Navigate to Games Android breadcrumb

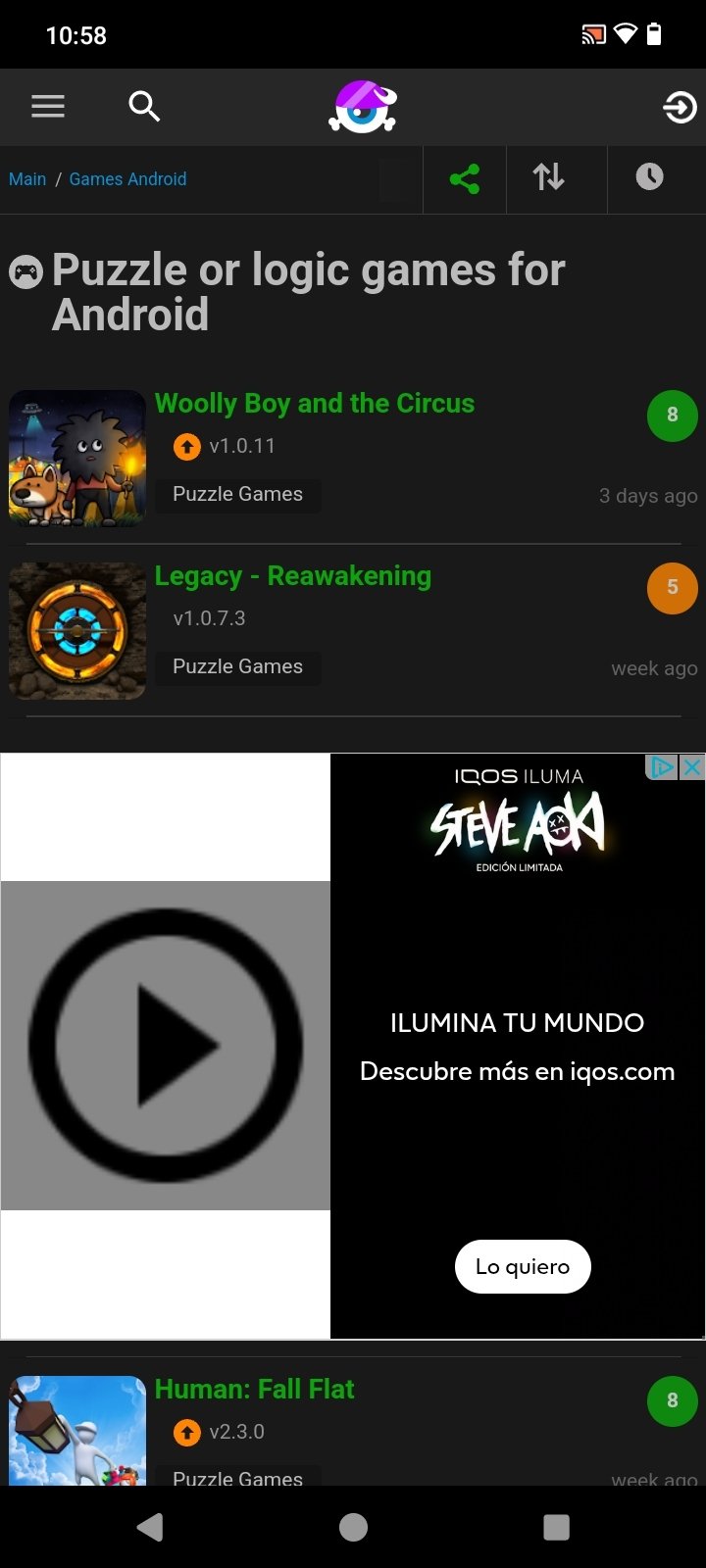pos(127,178)
